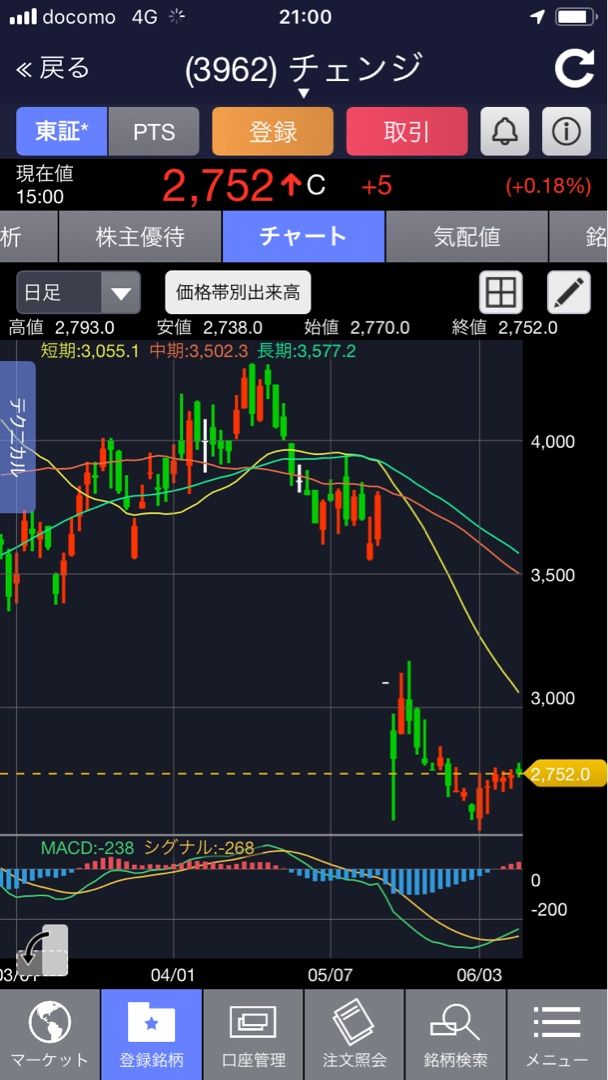Screen dimensions: 608x1080
Task: Expand the テクニカル side panel
Action: click(x=18, y=437)
